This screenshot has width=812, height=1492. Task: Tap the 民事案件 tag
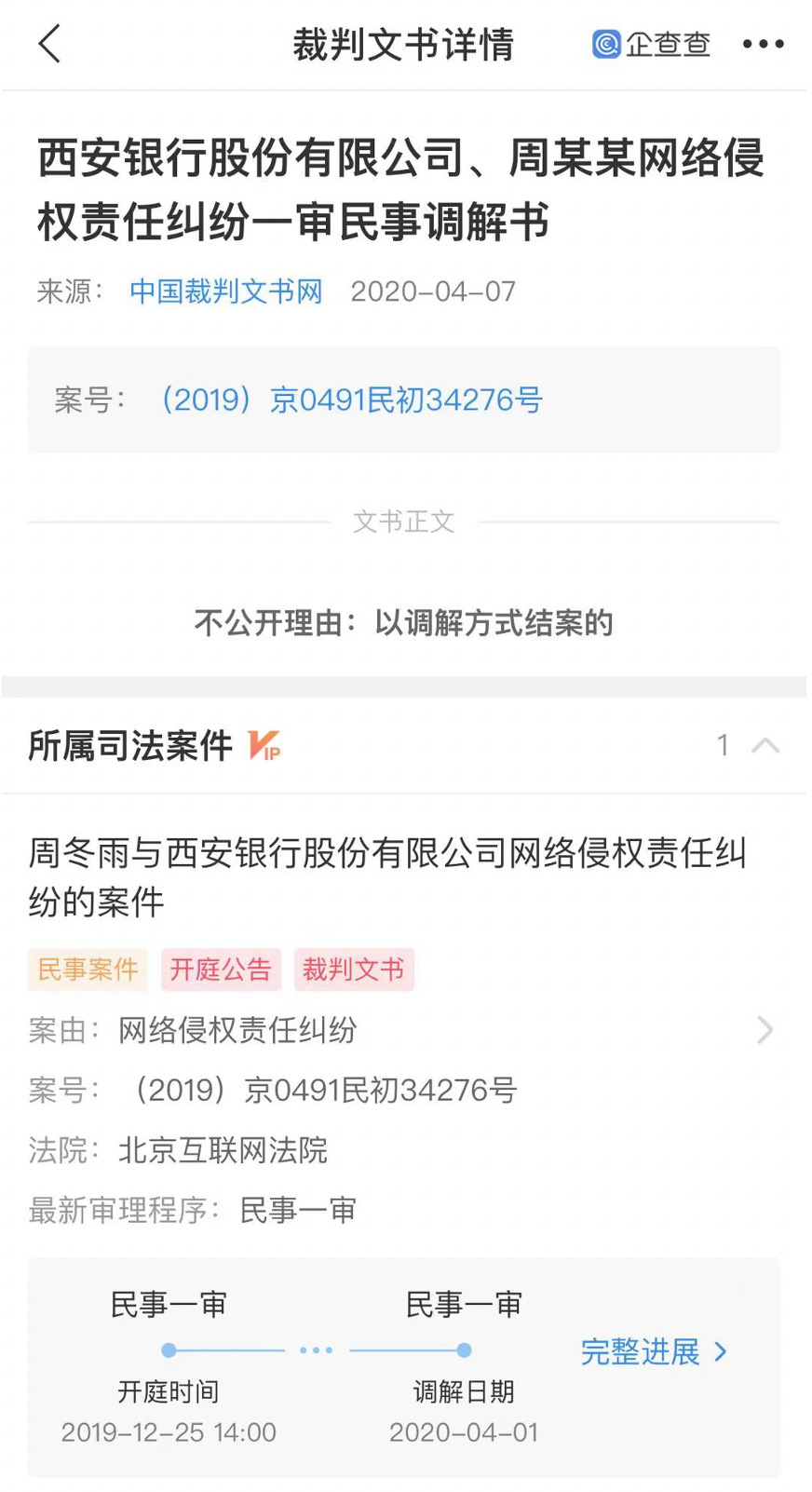88,970
